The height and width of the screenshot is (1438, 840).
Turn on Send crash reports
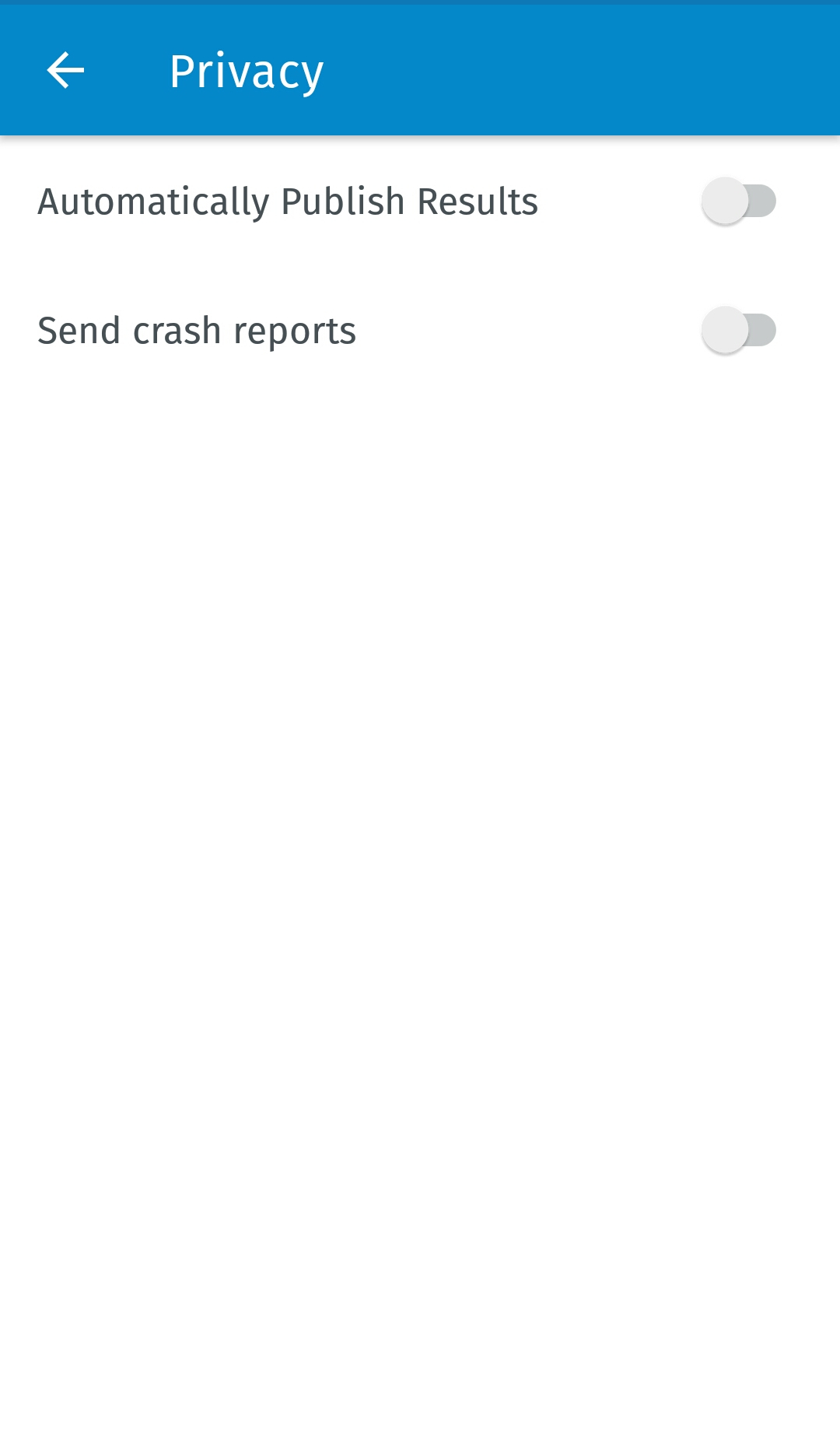[x=738, y=331]
